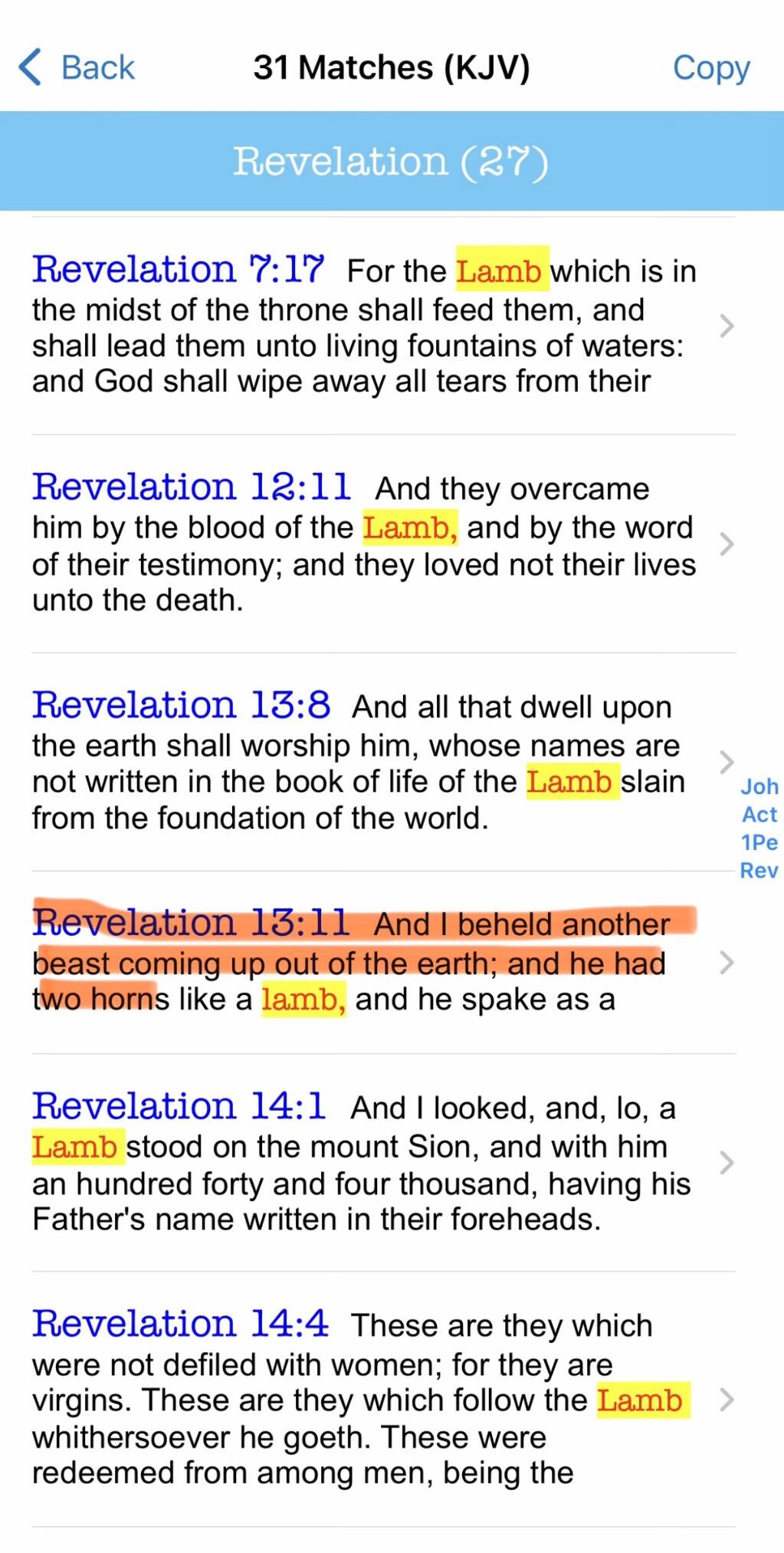Select the Revelation 14:1 result
This screenshot has width=784, height=1553.
coord(383,1162)
